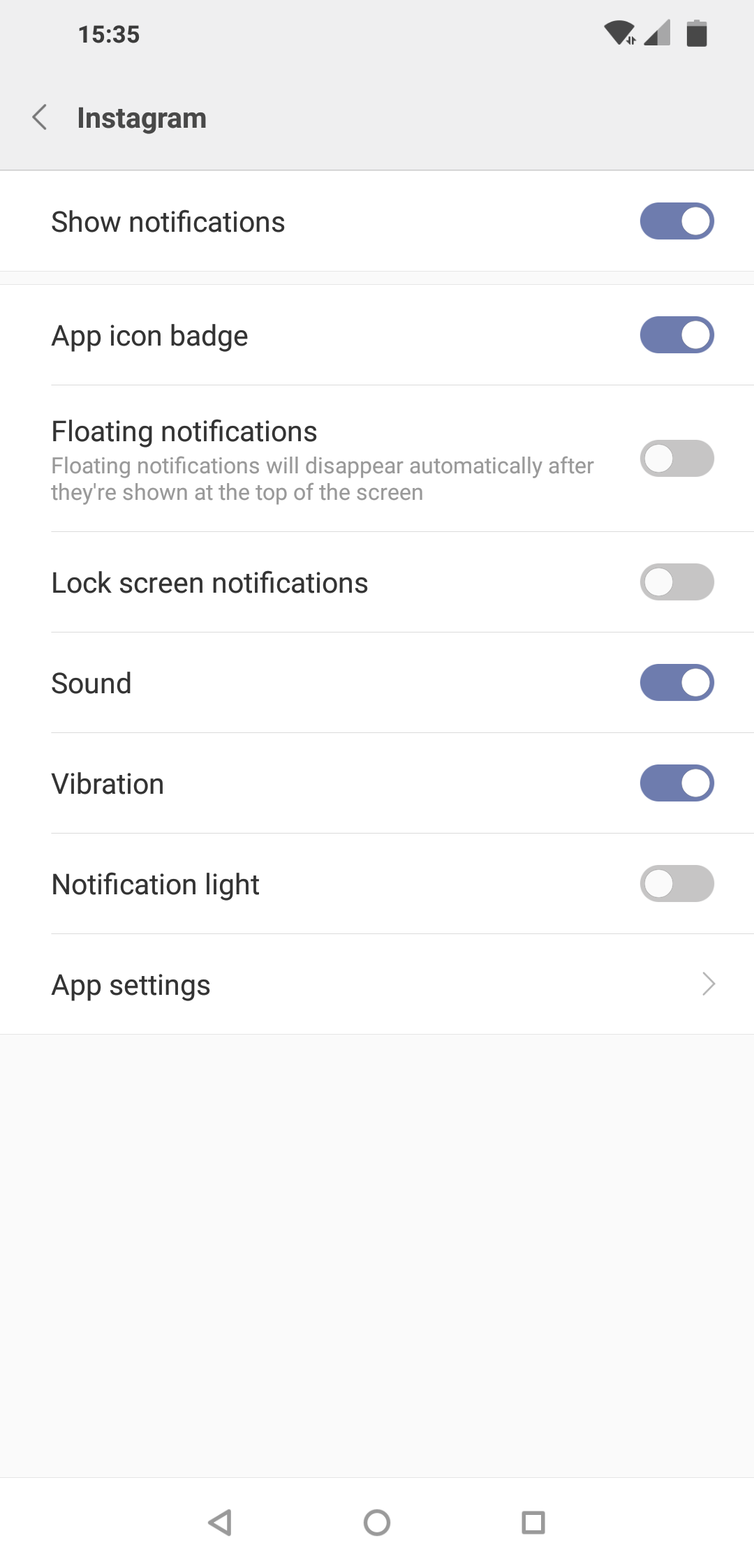Tap the home circle button

click(377, 1523)
